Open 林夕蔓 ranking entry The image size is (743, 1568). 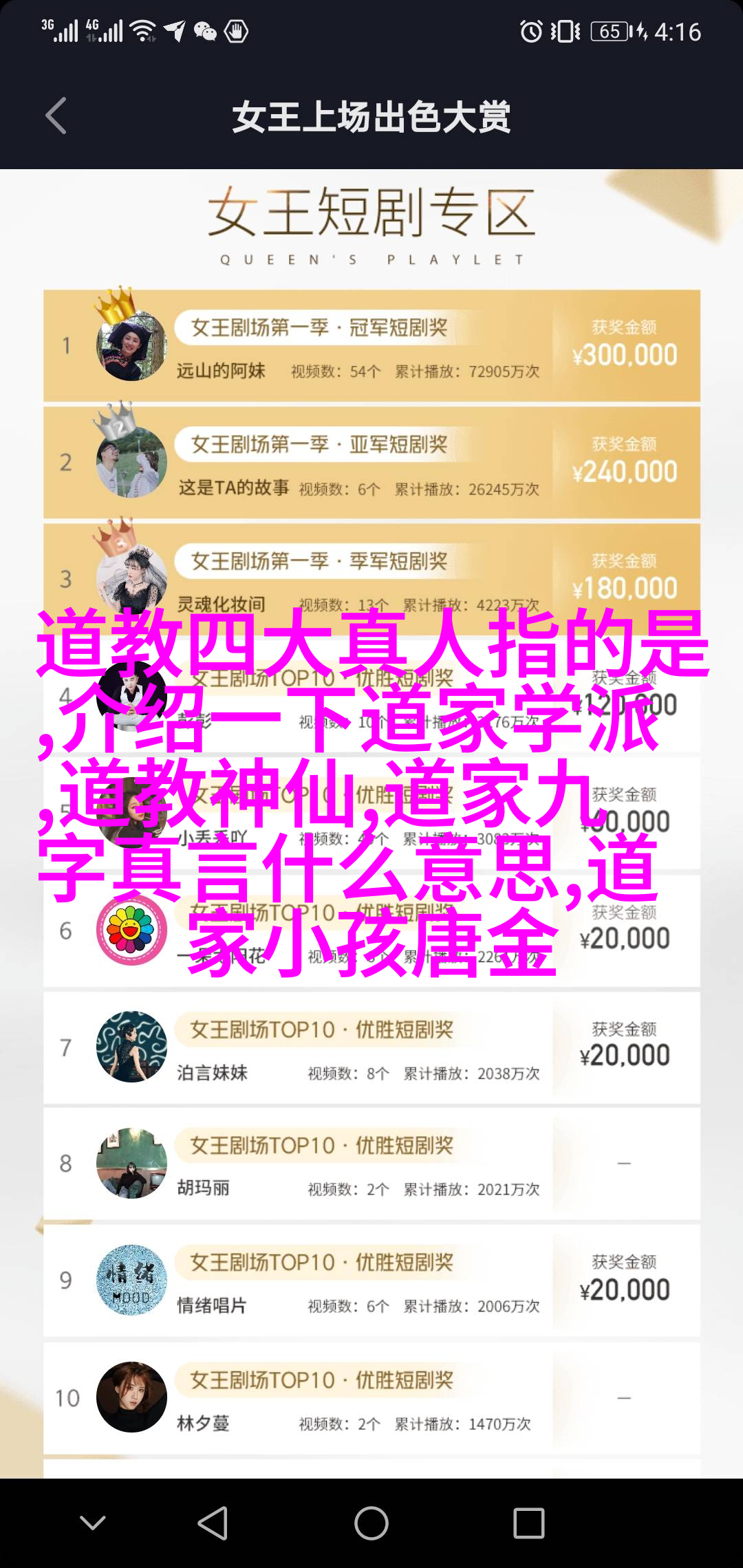tap(371, 1398)
